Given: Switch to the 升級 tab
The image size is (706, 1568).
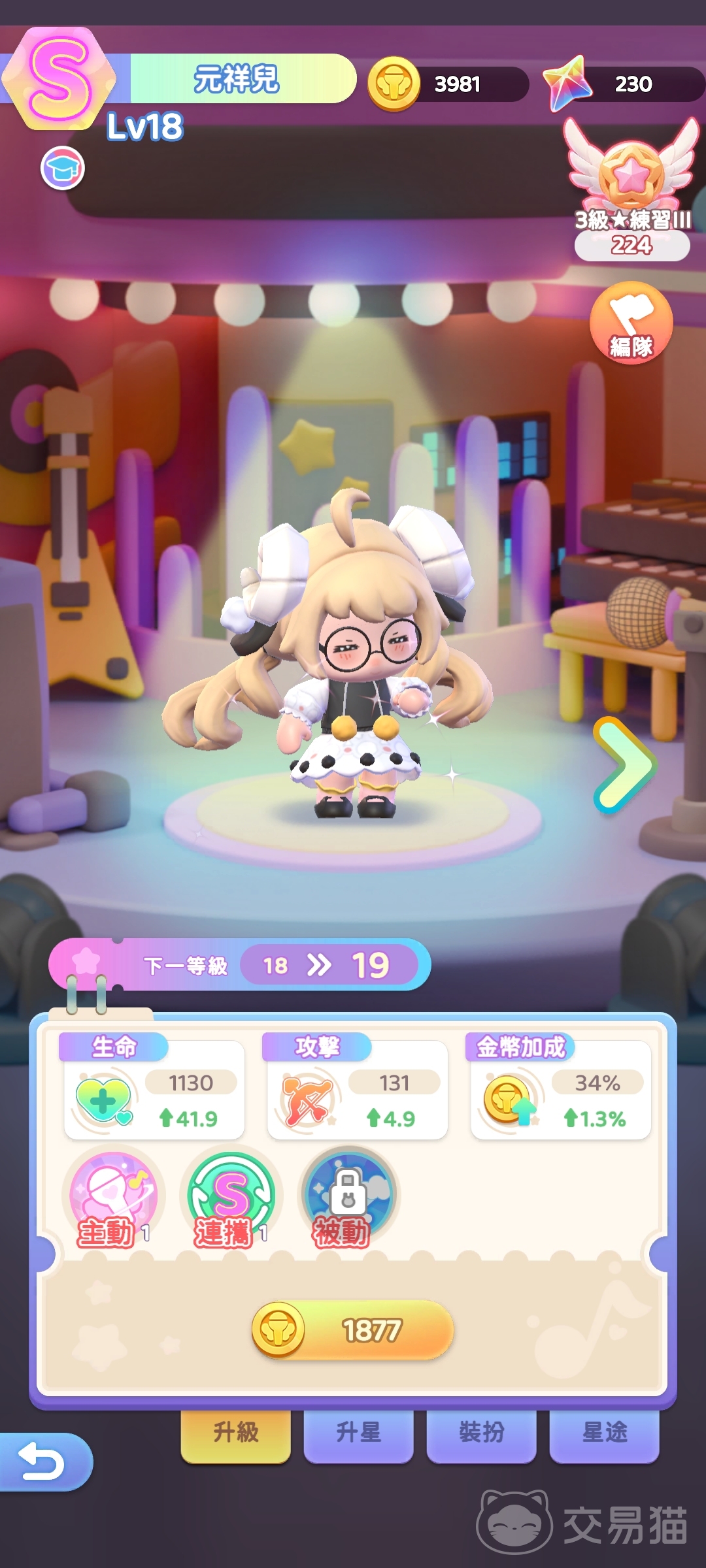Looking at the screenshot, I should (x=236, y=1433).
